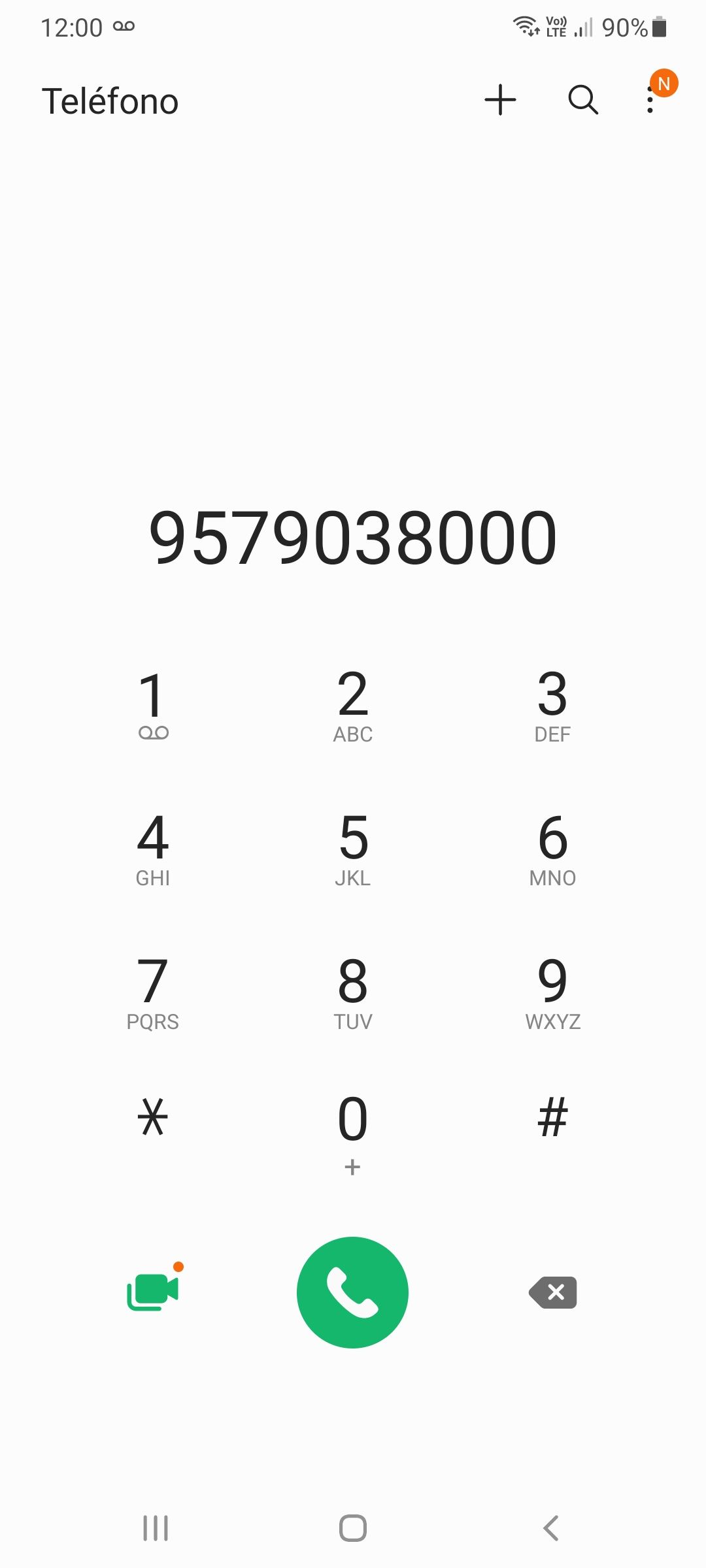Tap the 8 TUV key
The height and width of the screenshot is (1568, 706).
[353, 993]
